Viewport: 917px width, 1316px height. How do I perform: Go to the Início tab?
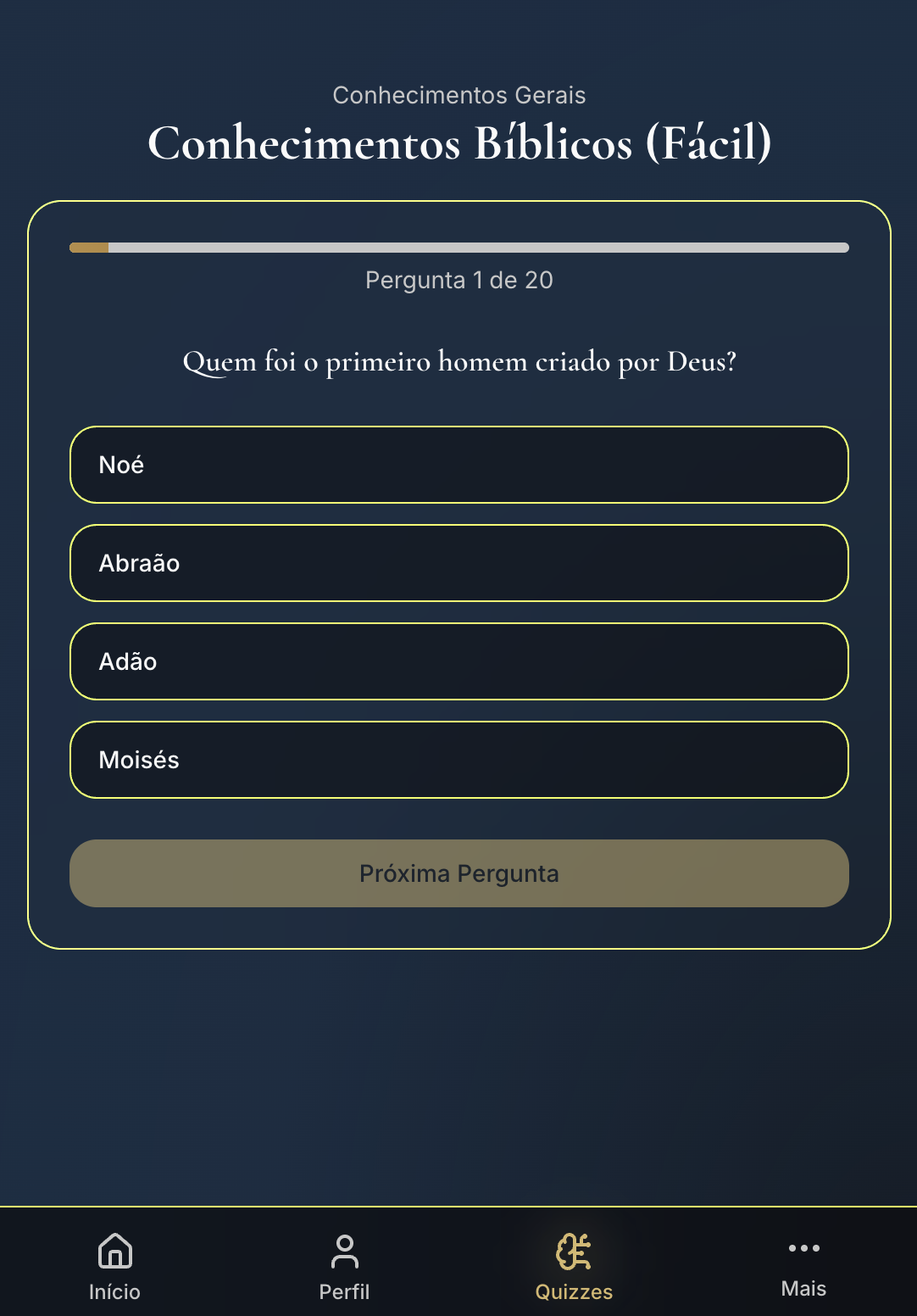[x=114, y=1265]
